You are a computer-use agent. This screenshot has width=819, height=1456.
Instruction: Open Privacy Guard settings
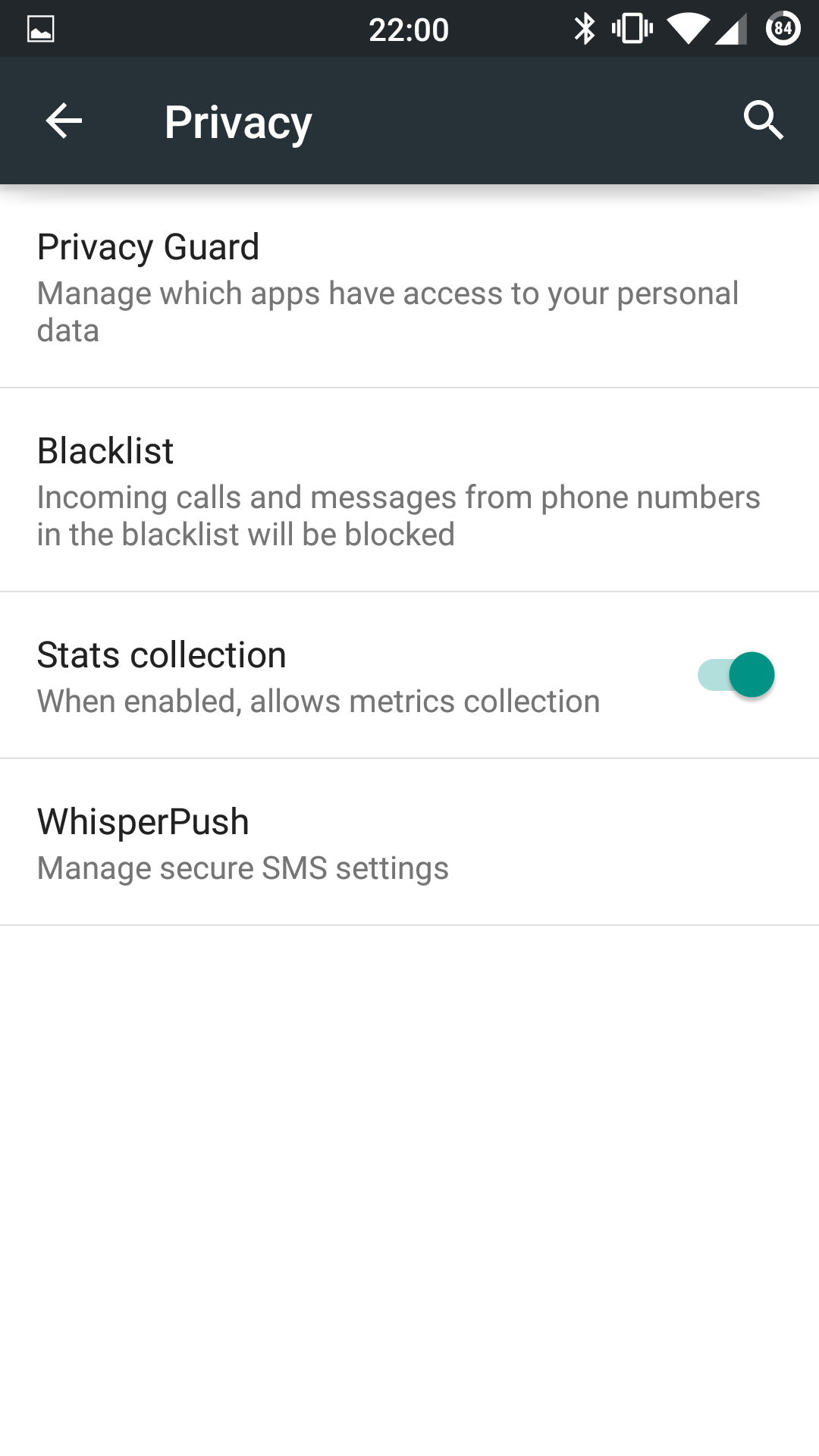(x=409, y=287)
